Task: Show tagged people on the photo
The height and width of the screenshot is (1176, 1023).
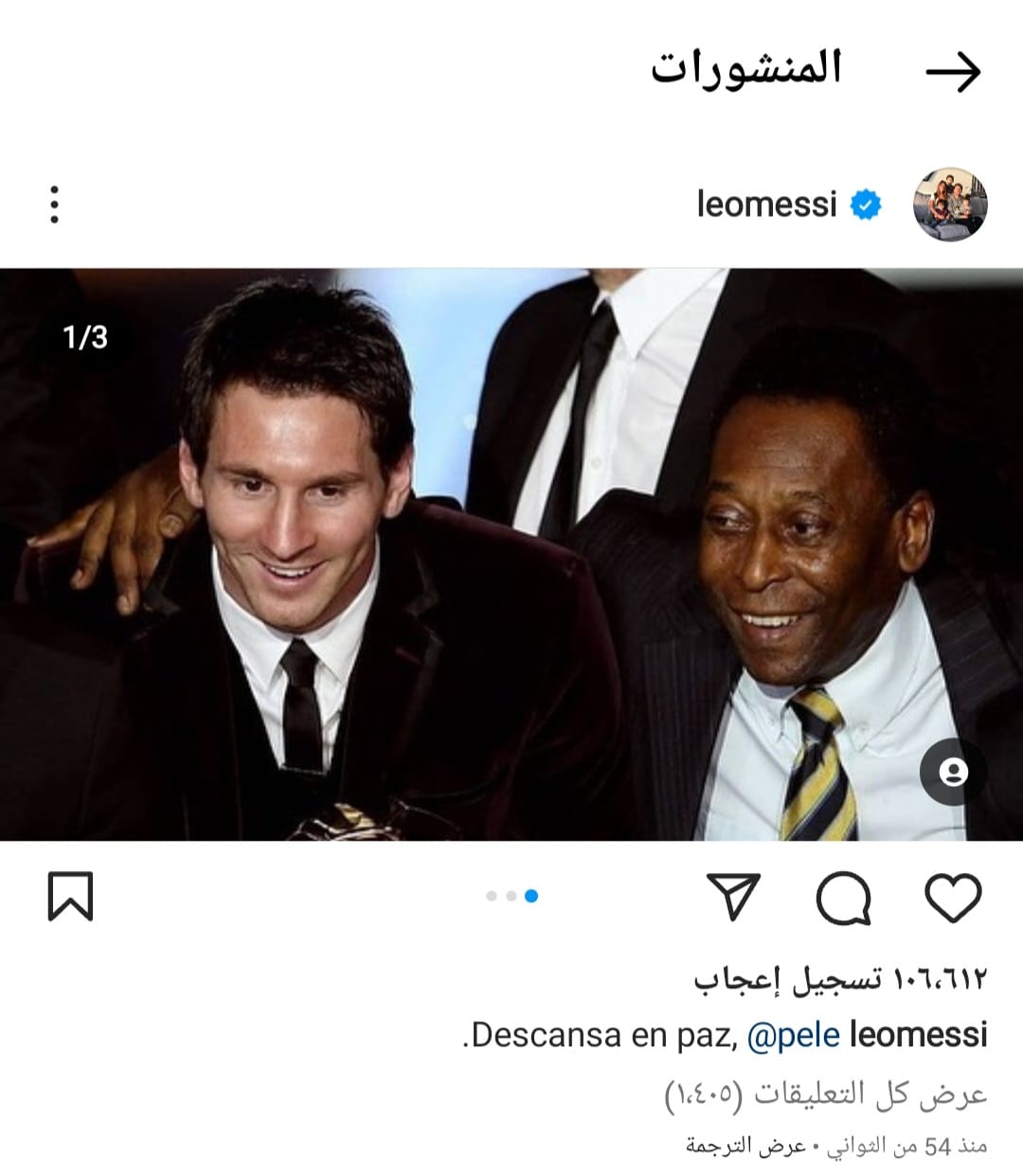Action: [x=953, y=772]
